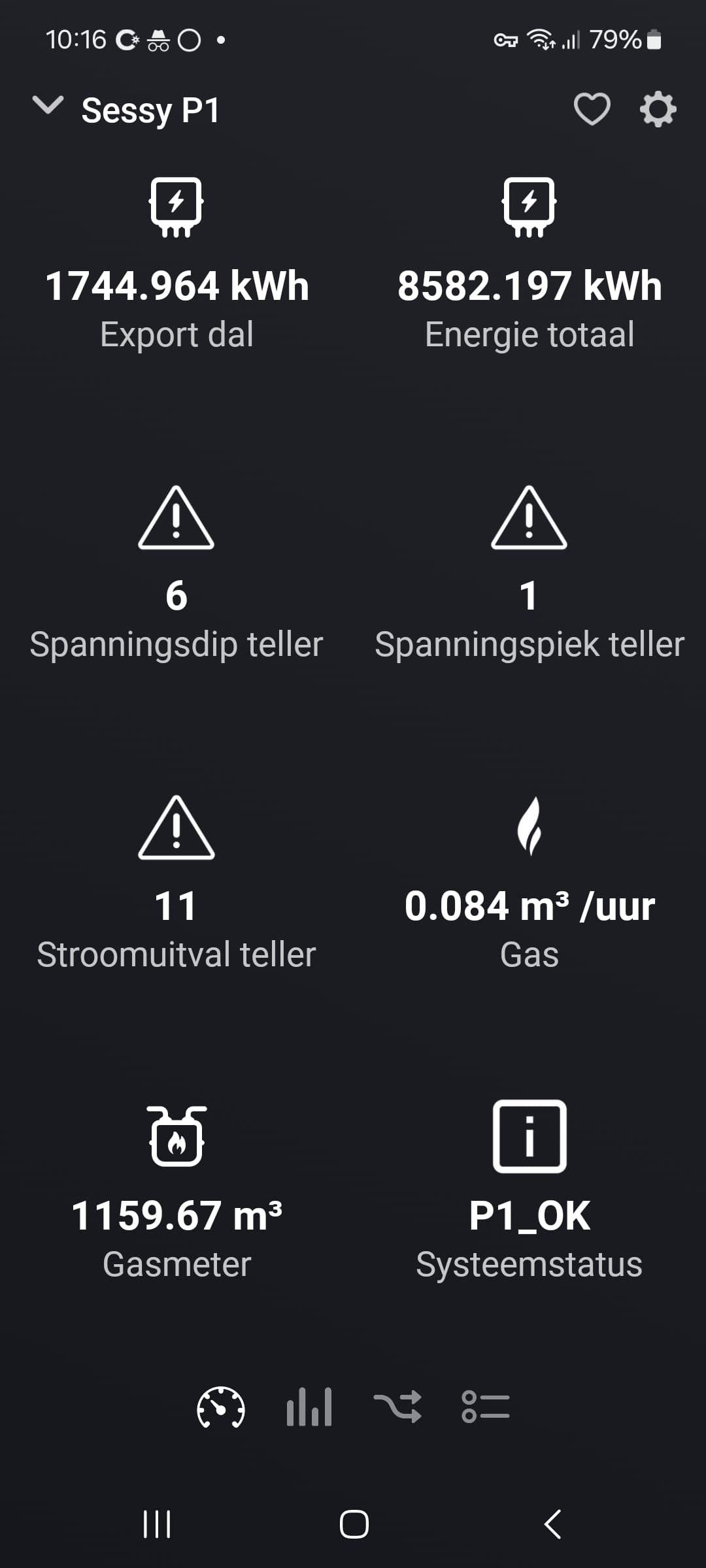The image size is (706, 1568).
Task: Return to the phone's home screen
Action: [354, 1524]
